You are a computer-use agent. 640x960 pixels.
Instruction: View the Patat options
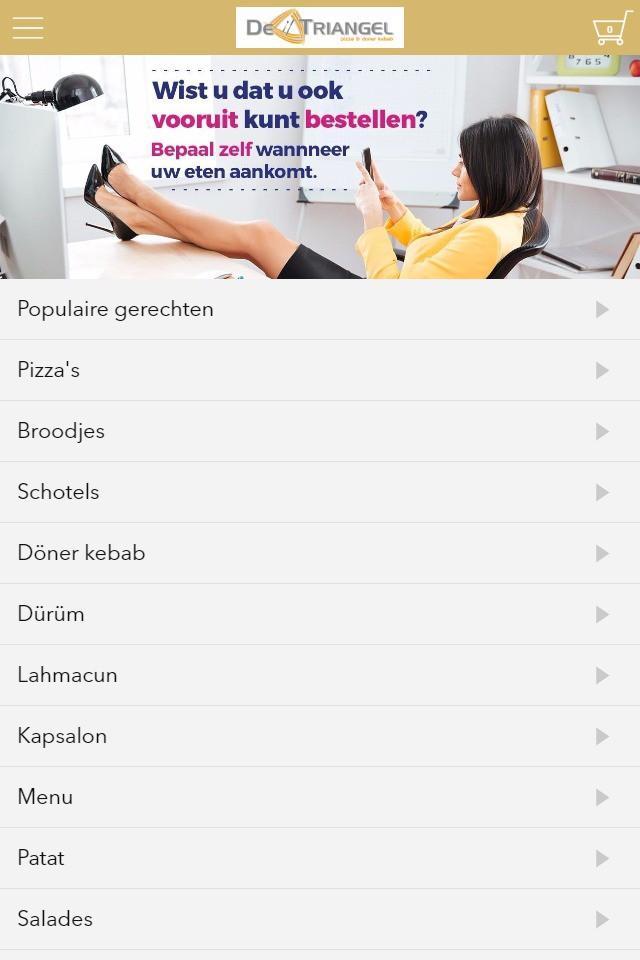[320, 858]
